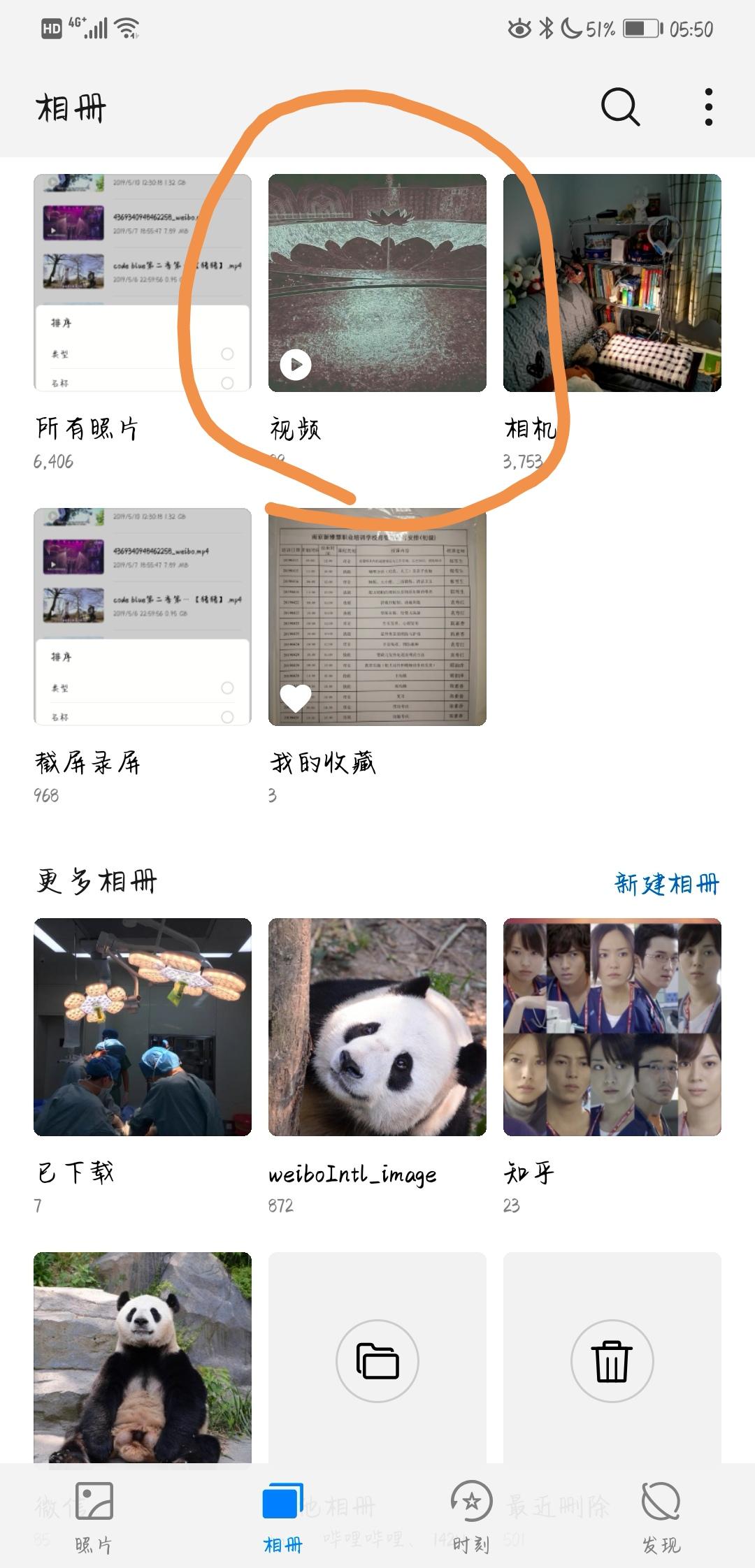
Task: Open the 知乎 album
Action: coord(612,1026)
